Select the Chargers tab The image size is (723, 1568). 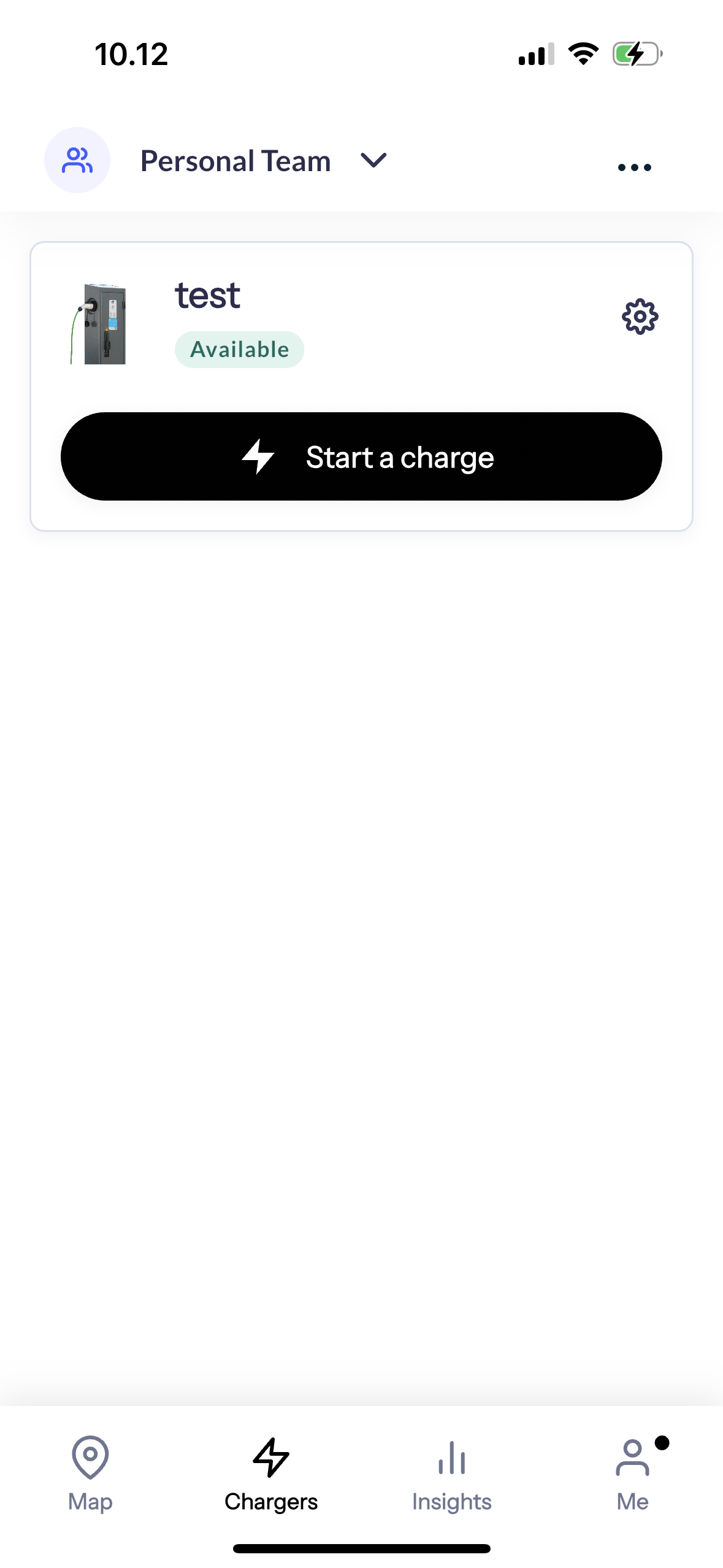point(270,1474)
